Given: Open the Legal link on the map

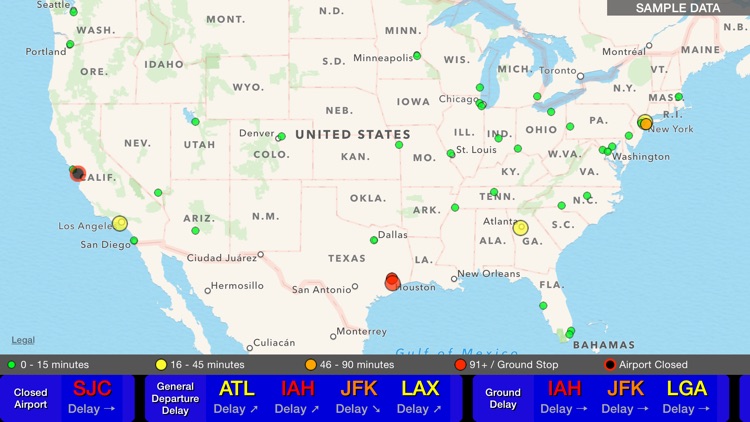Looking at the screenshot, I should click(23, 341).
